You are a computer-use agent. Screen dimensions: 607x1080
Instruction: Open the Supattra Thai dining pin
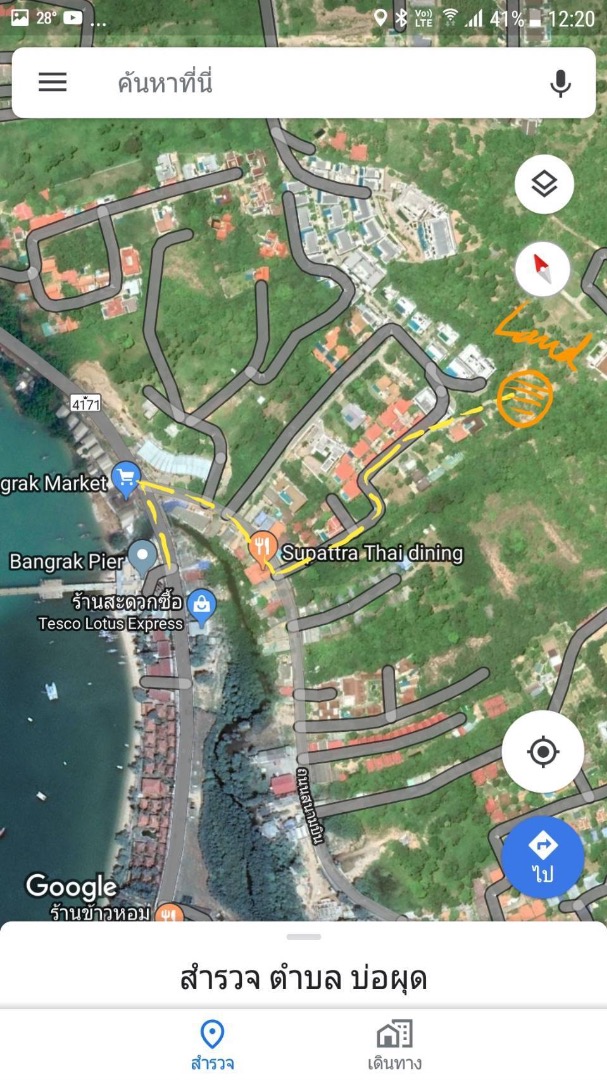click(x=263, y=548)
